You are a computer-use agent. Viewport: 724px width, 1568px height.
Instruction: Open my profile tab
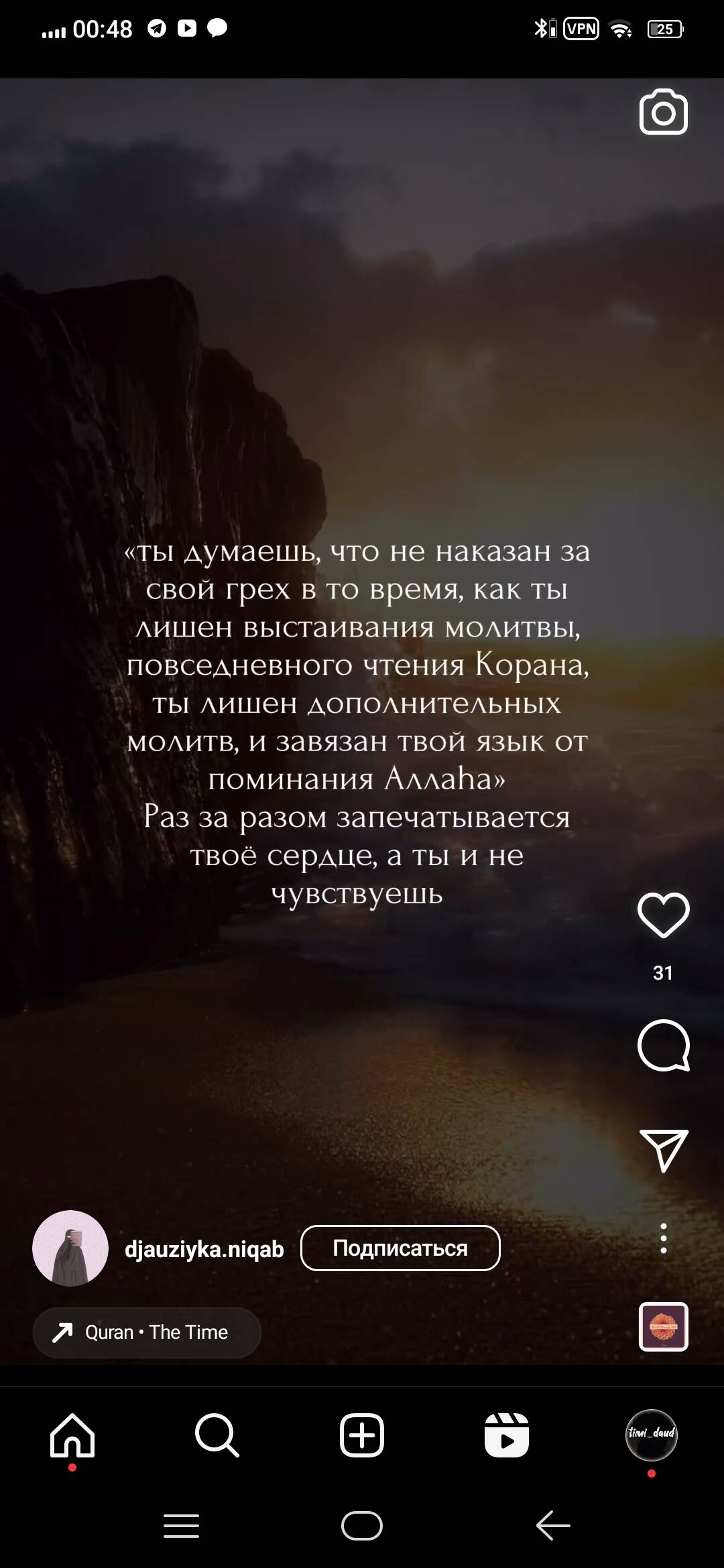651,1434
